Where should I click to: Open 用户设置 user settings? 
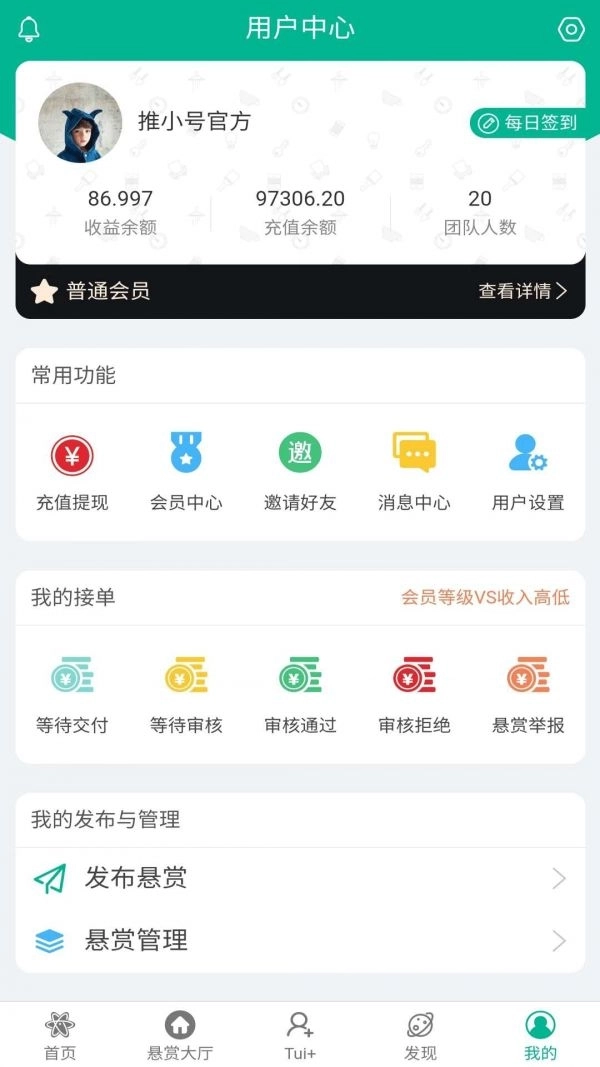[528, 472]
